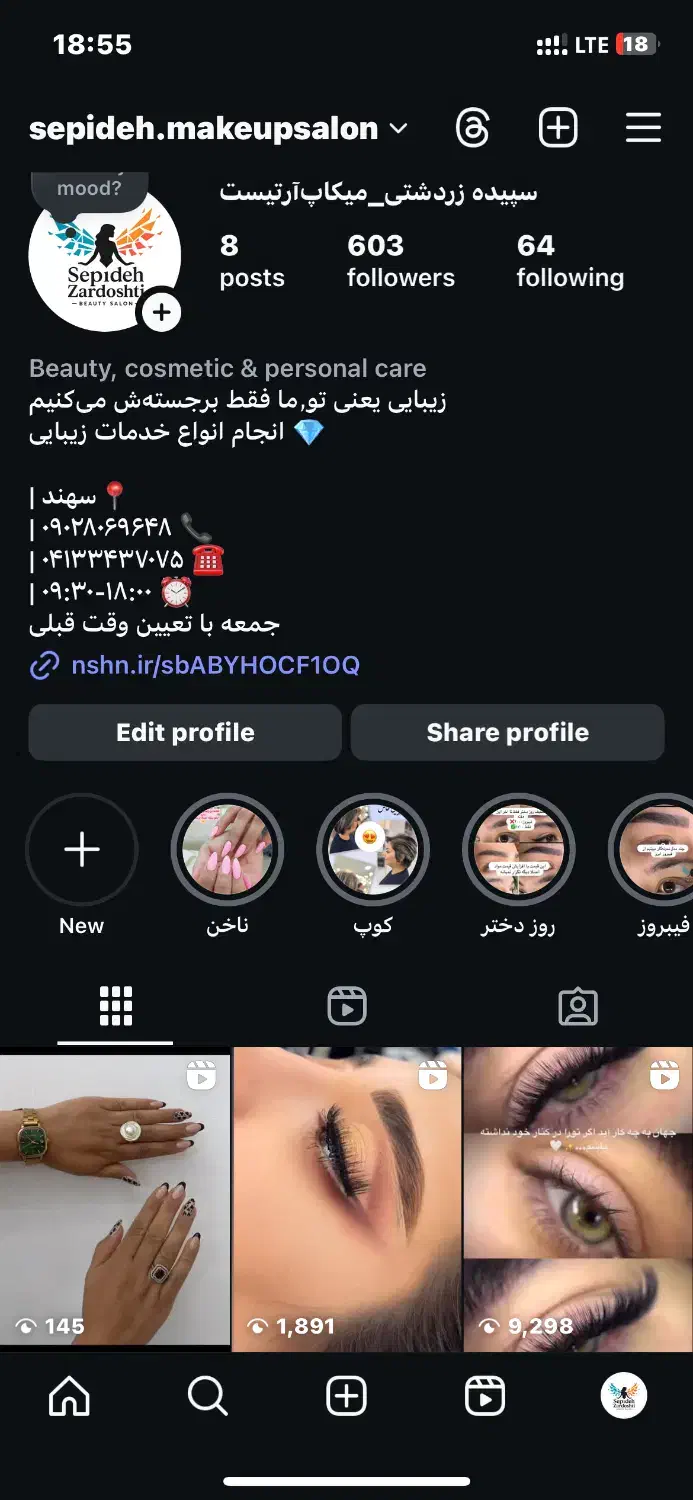Tap the create new post plus icon in the header
This screenshot has width=693, height=1500.
558,128
